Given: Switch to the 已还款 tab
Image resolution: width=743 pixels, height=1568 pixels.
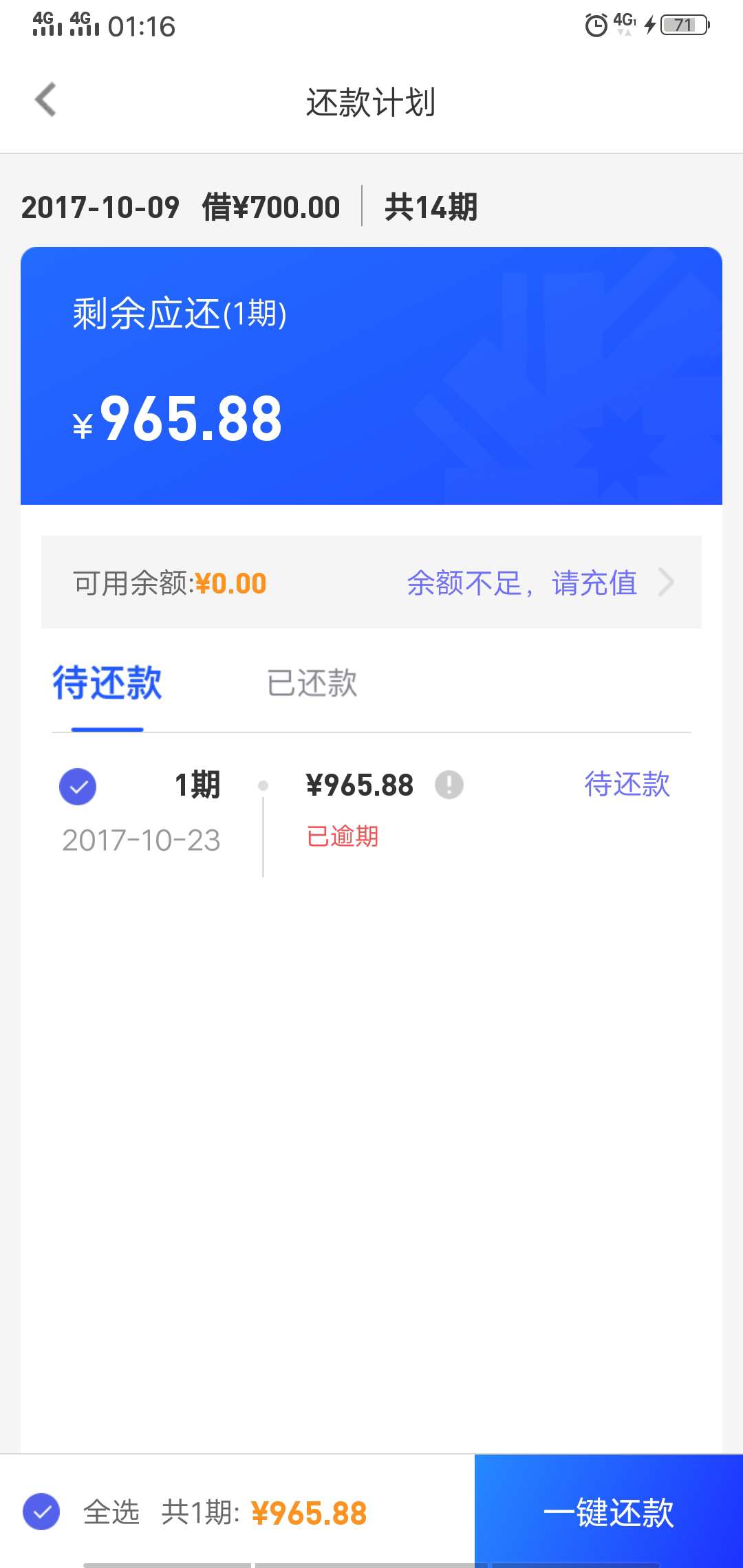Looking at the screenshot, I should (x=312, y=683).
